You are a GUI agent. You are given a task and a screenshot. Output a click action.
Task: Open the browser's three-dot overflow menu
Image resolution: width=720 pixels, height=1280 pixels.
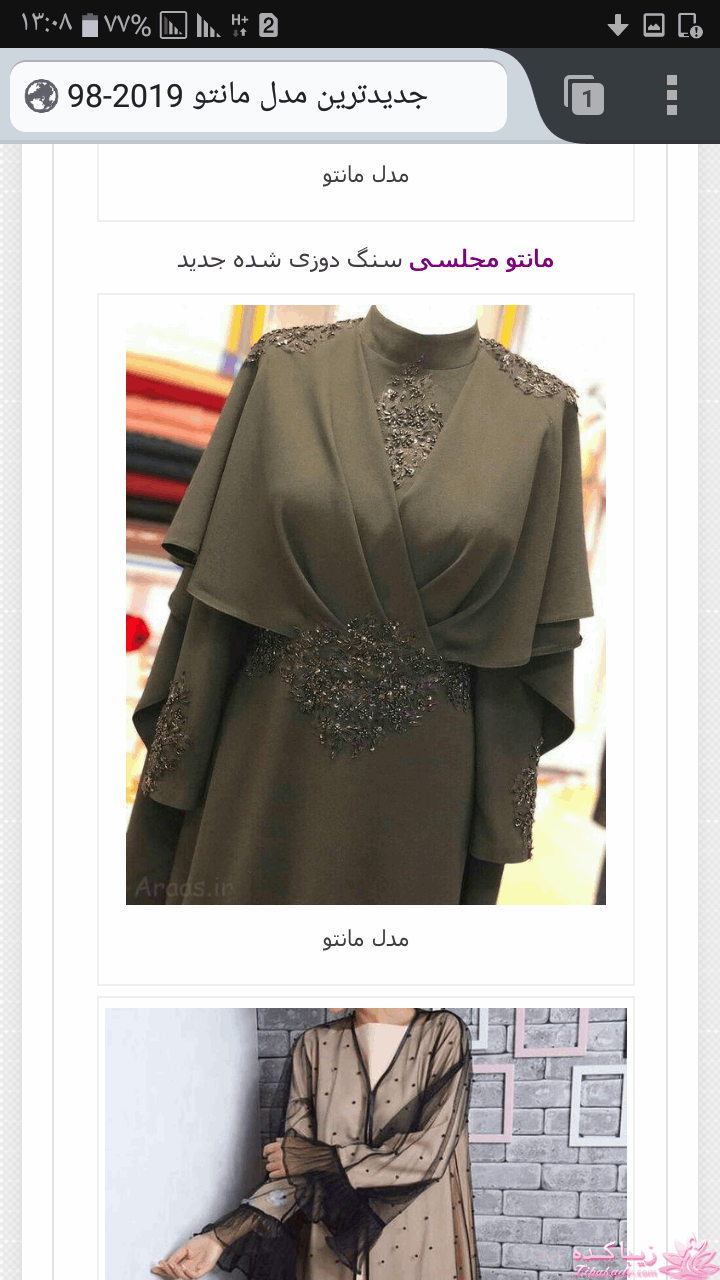(671, 95)
